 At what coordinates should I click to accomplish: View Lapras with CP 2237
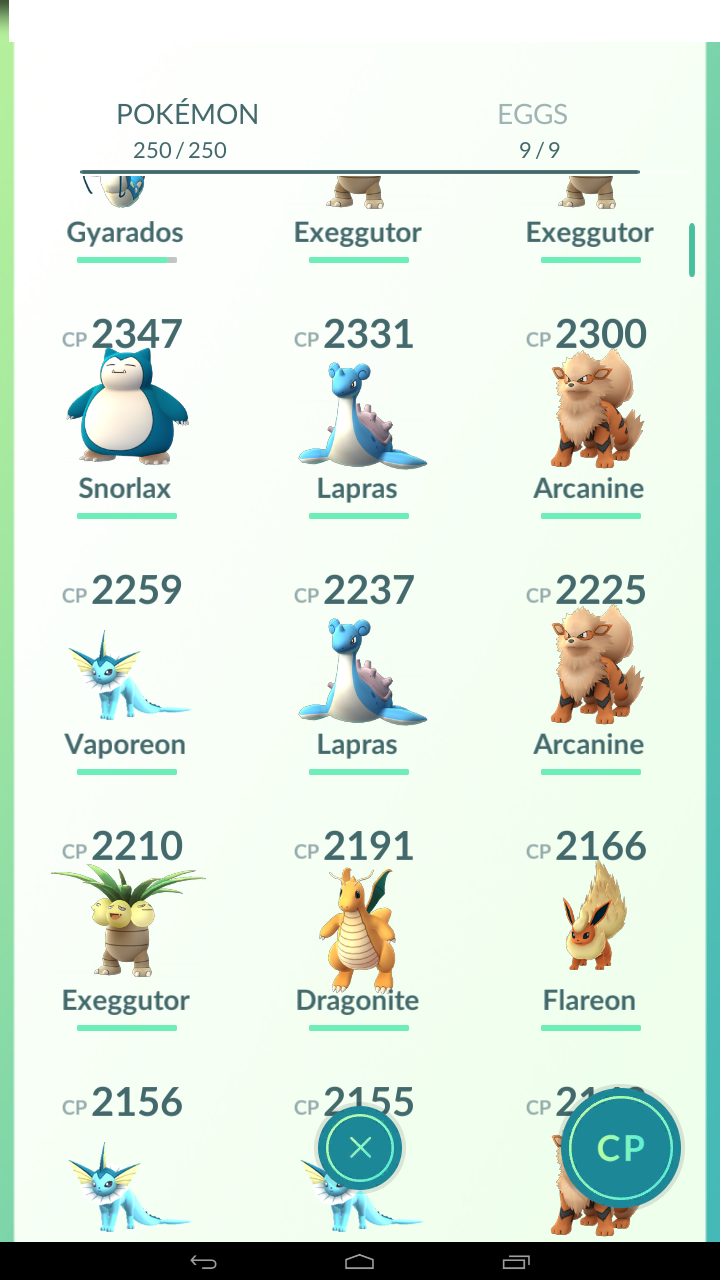(358, 672)
